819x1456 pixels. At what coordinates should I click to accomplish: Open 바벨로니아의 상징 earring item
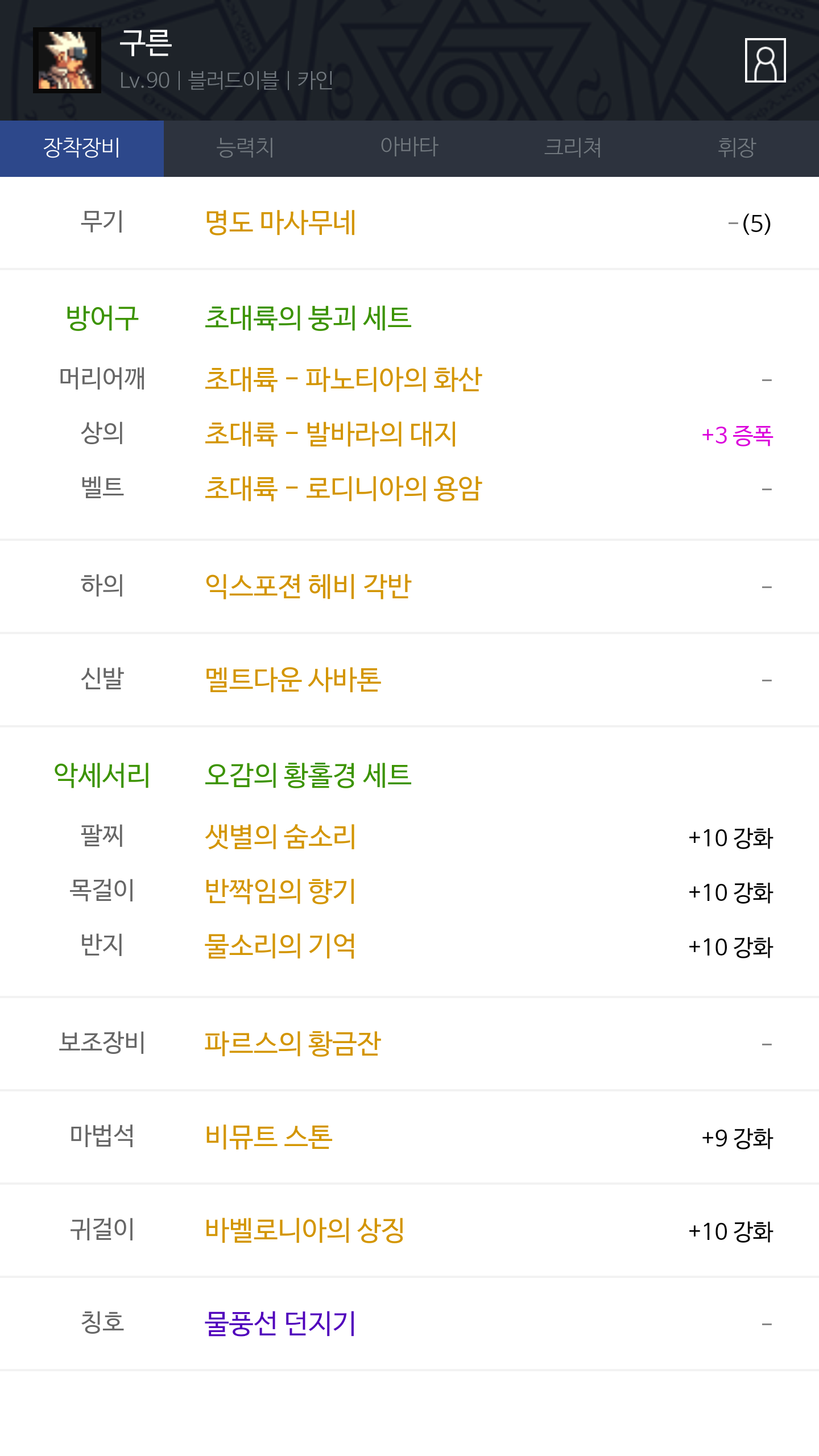[305, 1230]
